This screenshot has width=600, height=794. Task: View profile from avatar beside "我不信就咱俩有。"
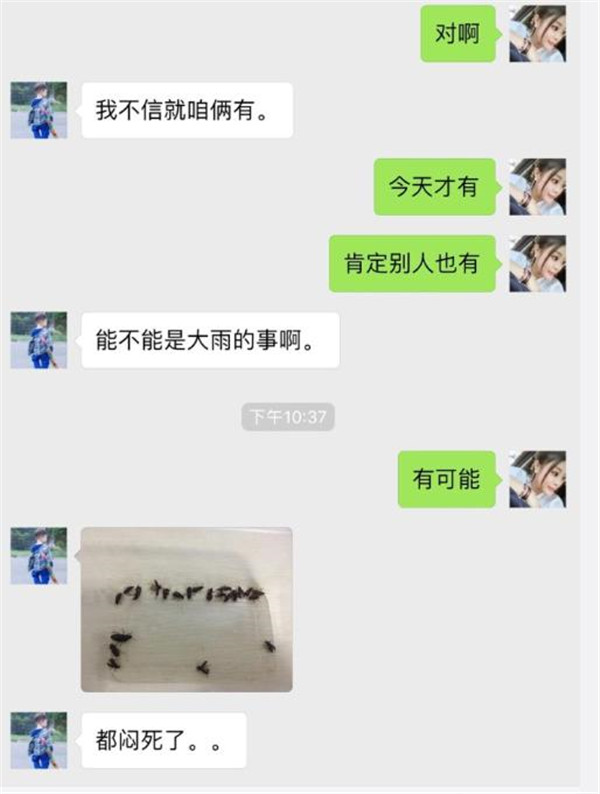(x=39, y=110)
